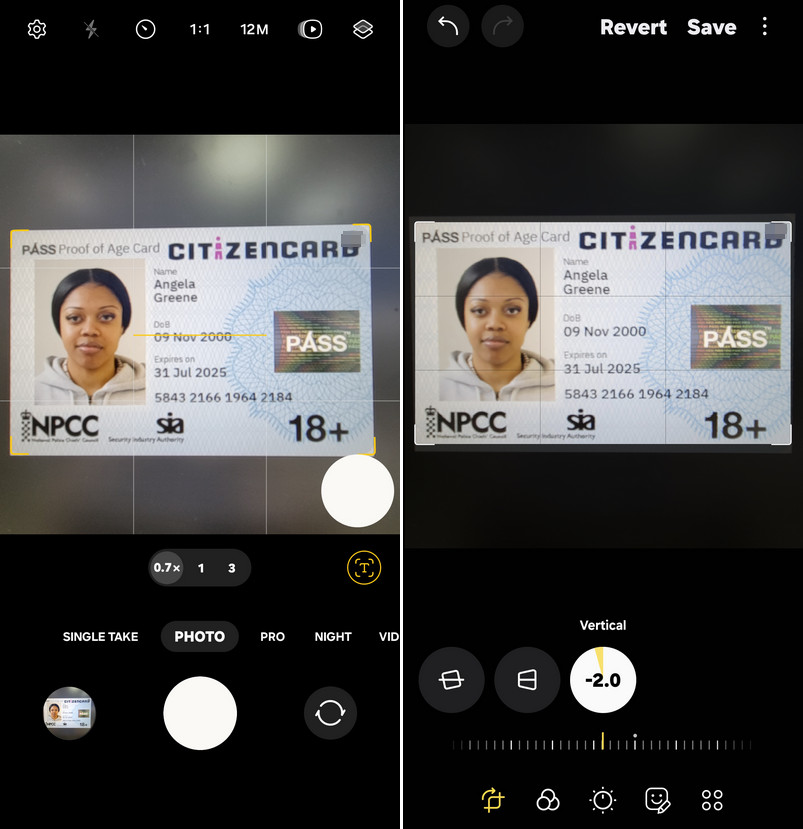Open the timer option
Screen dimensions: 803x829
[146, 30]
